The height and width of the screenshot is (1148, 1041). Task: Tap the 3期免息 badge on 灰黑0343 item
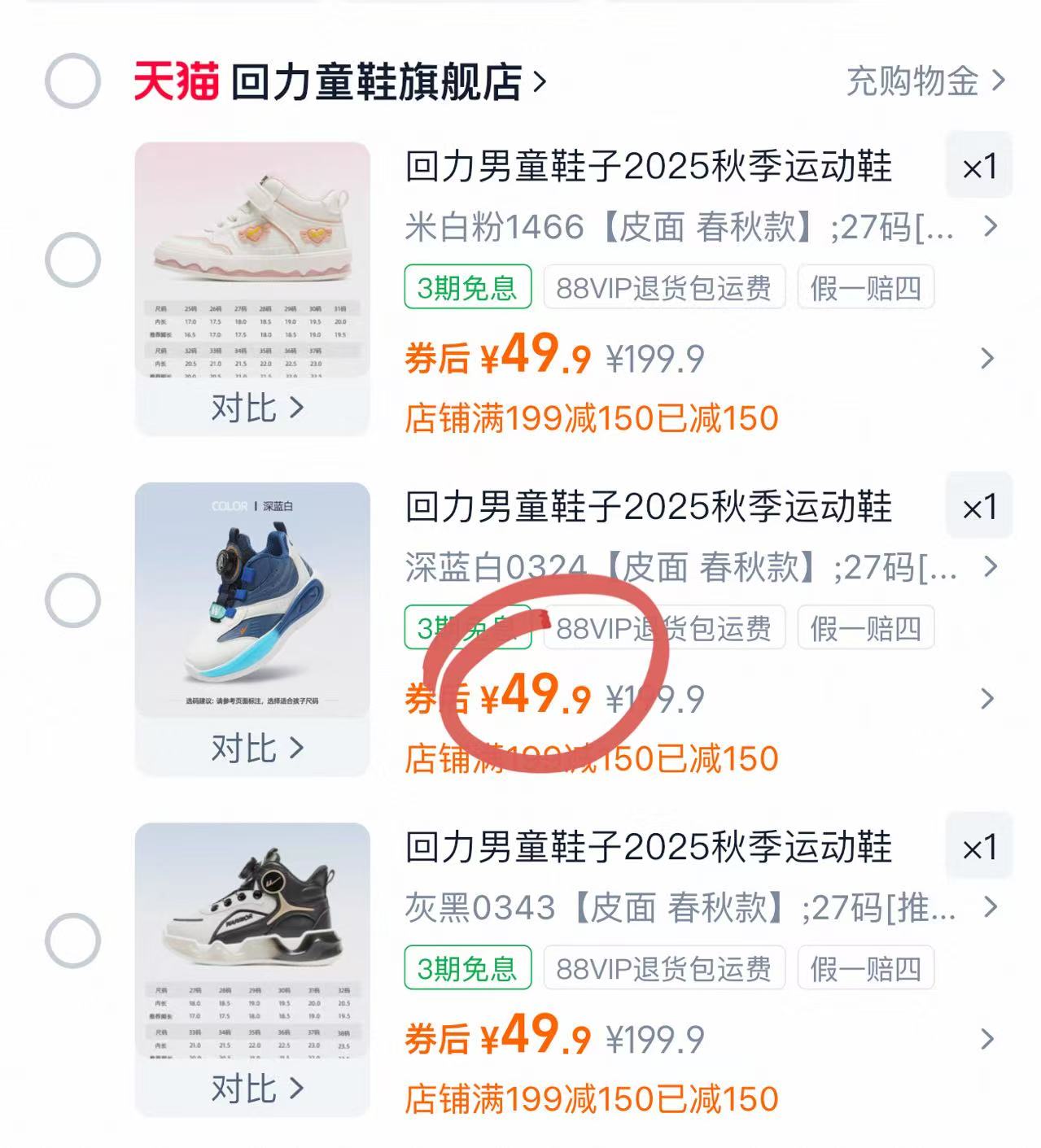point(468,968)
